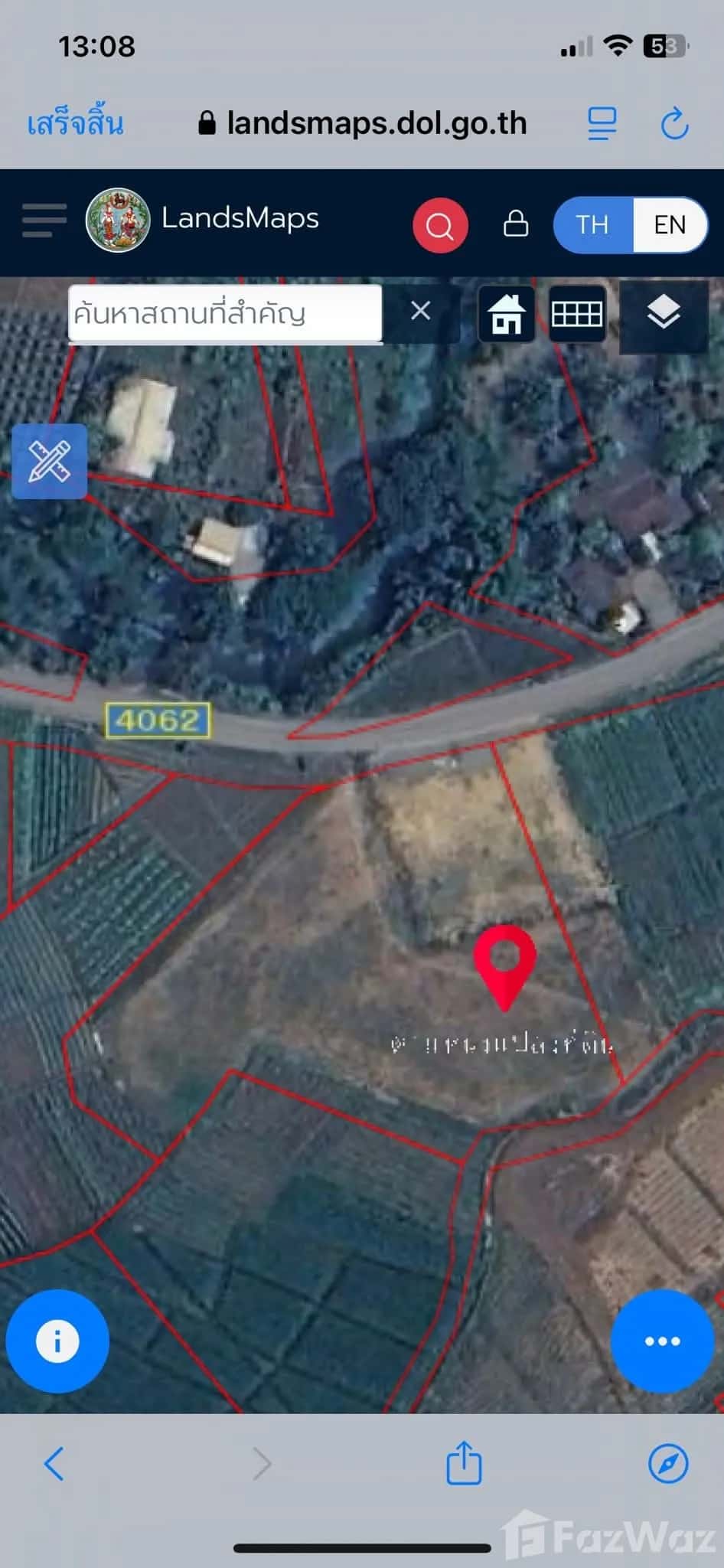The image size is (724, 1568).
Task: Reload the page
Action: 673,122
